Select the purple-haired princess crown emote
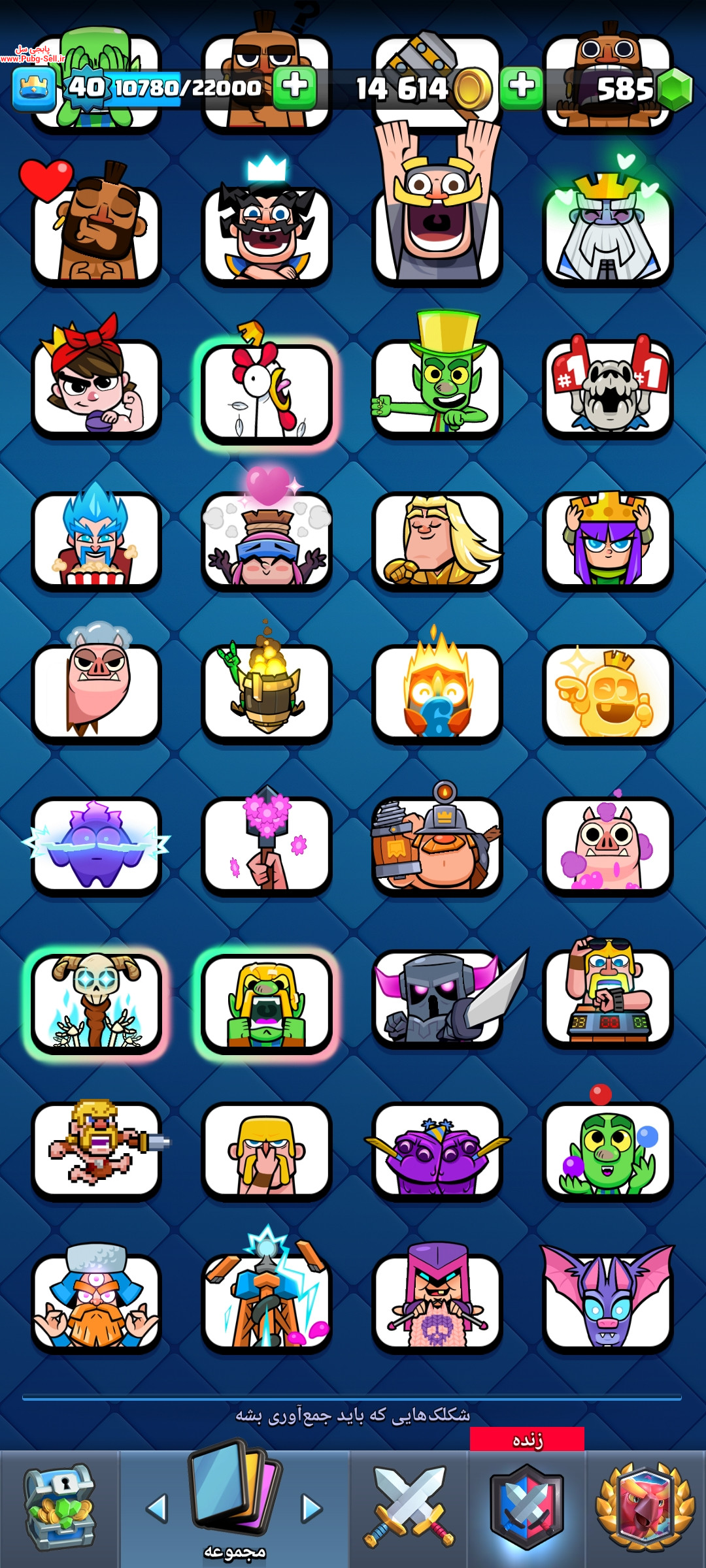The height and width of the screenshot is (1568, 706). (608, 542)
